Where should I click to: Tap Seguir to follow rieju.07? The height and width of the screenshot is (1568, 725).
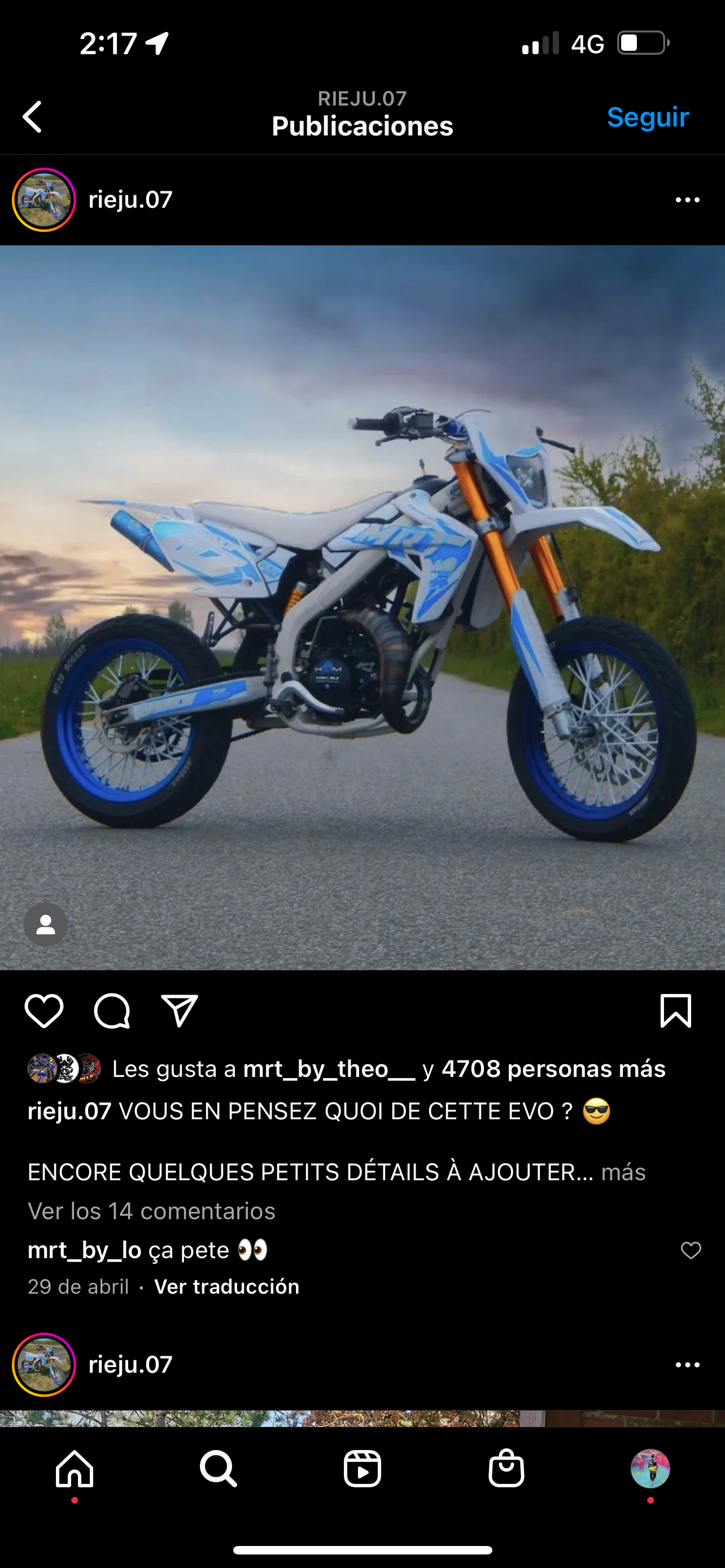tap(648, 116)
